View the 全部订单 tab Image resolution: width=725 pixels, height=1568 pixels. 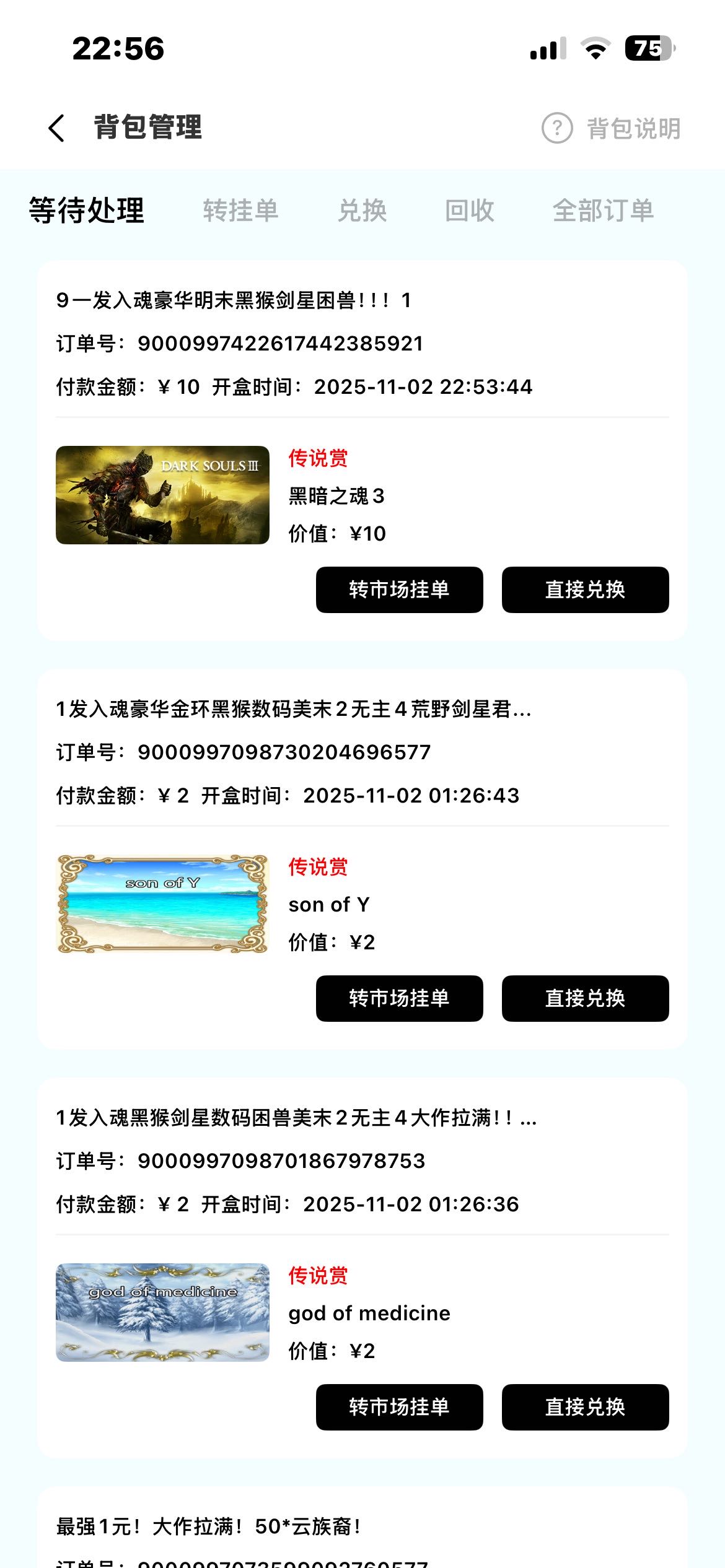point(603,211)
